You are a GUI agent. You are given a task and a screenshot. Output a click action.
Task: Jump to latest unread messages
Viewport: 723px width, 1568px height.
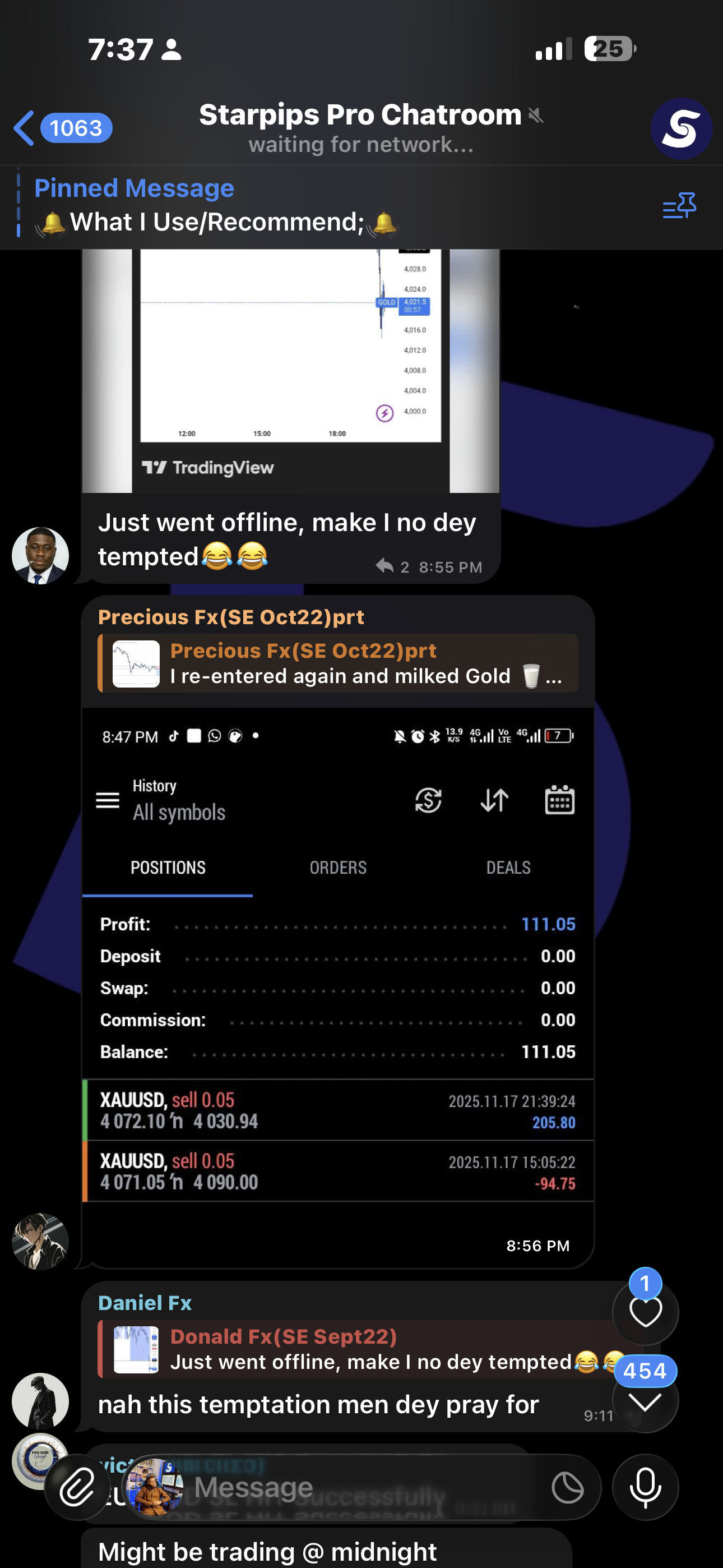tap(645, 1401)
